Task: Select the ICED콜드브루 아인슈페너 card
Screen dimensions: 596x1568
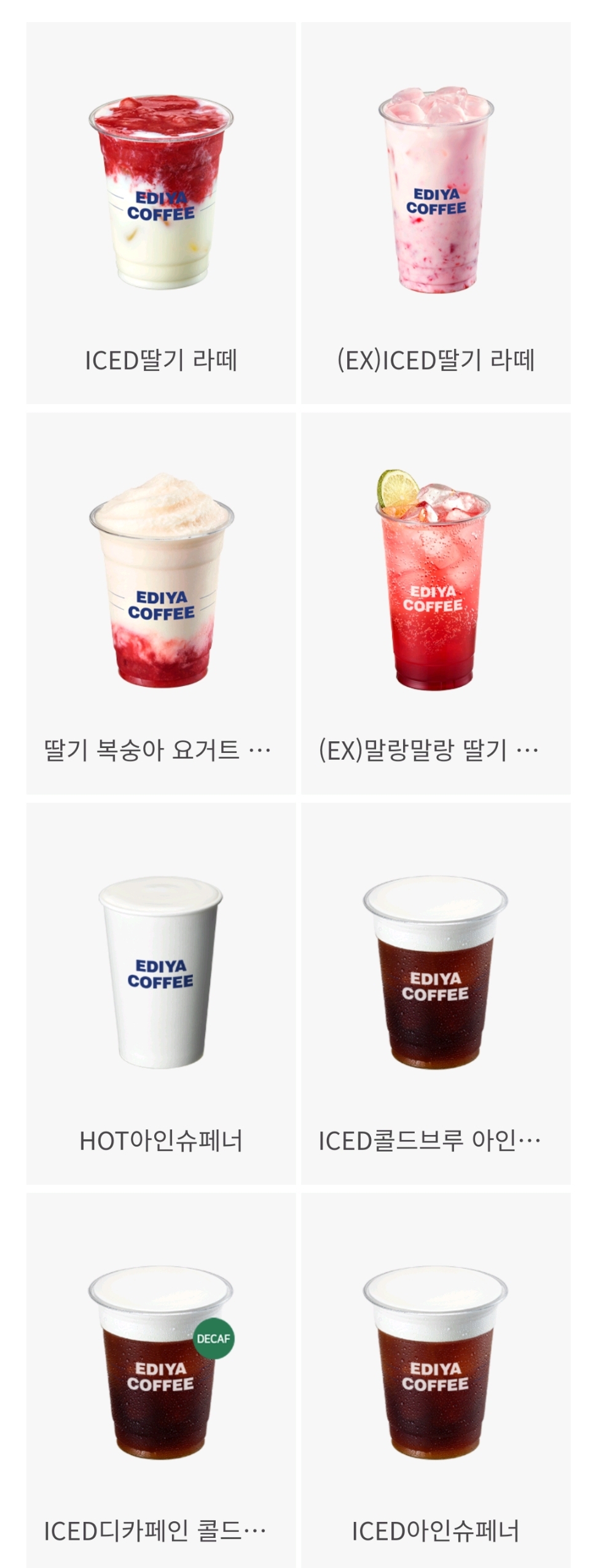Action: (435, 993)
